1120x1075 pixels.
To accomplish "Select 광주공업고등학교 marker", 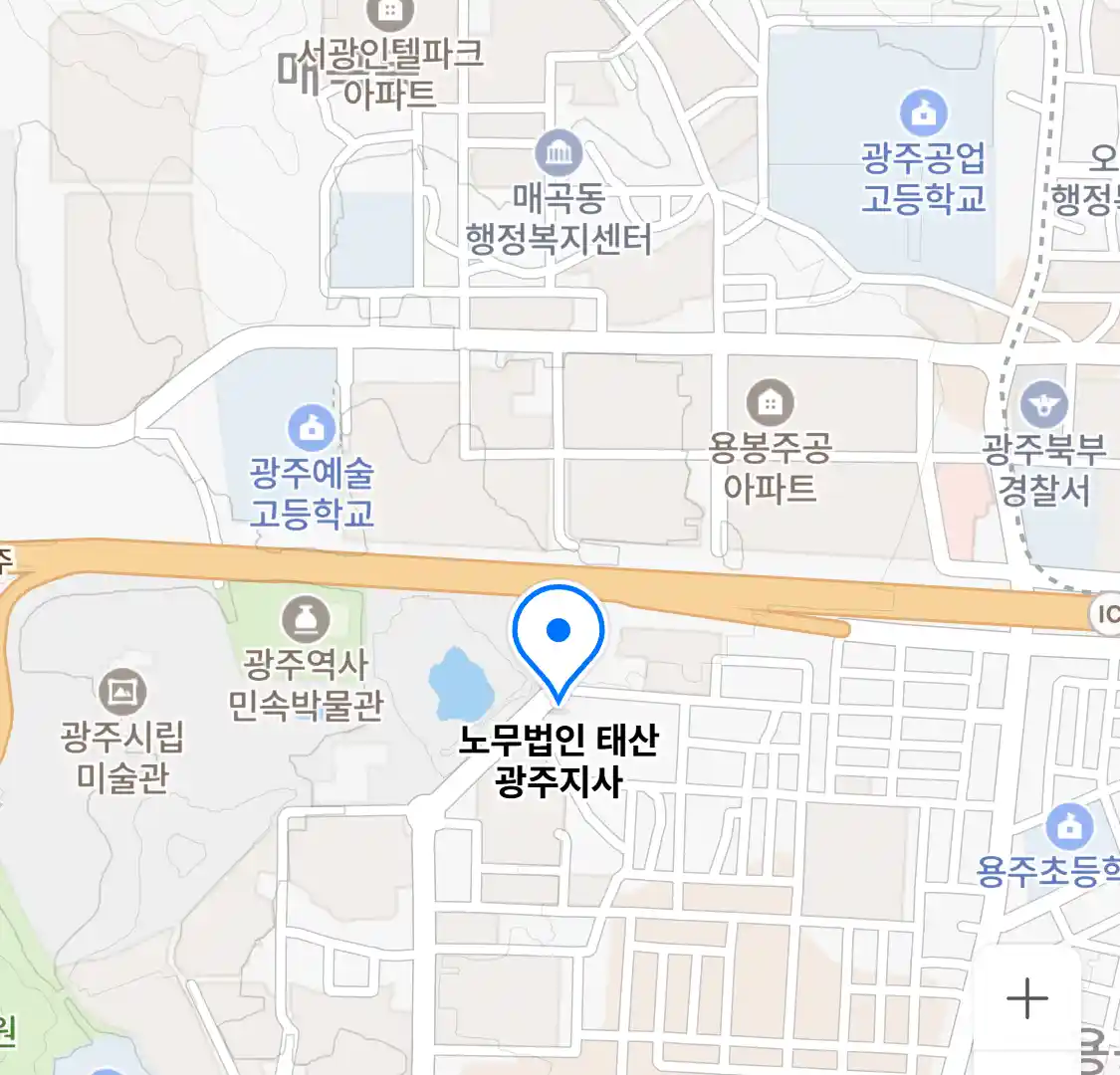I will click(x=923, y=112).
